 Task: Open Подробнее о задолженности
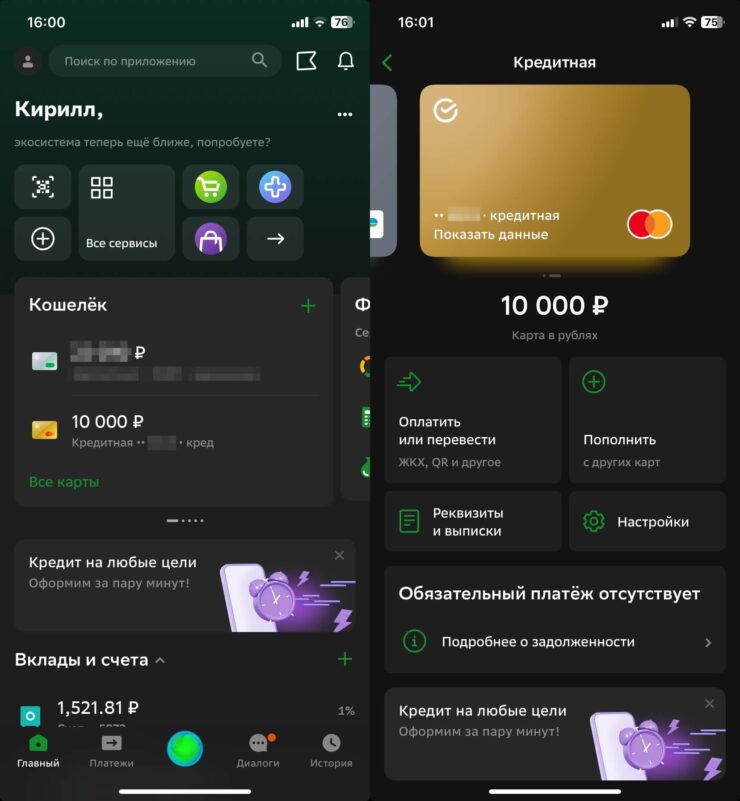coord(555,642)
